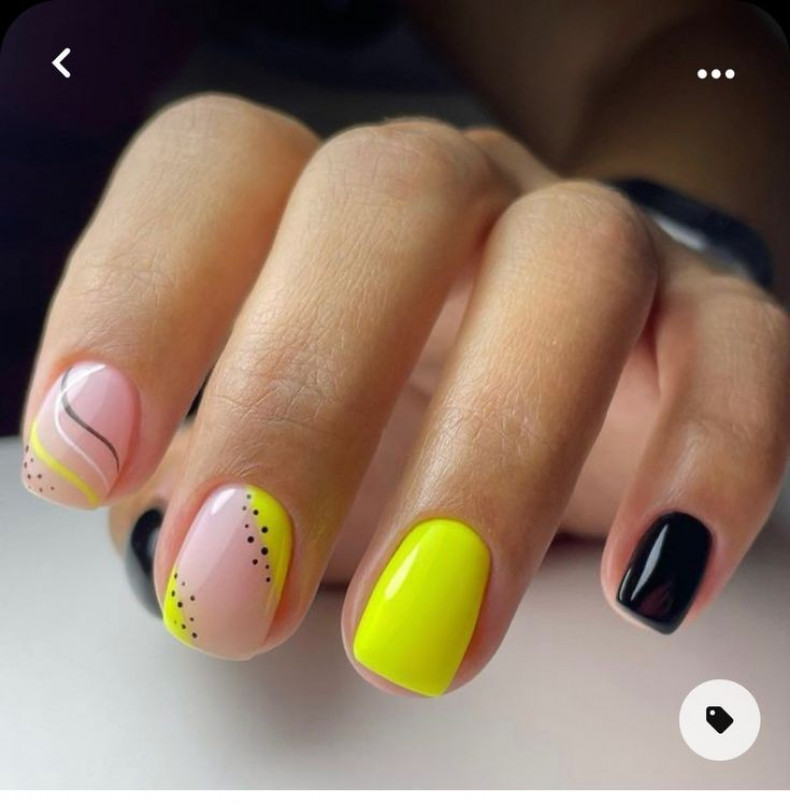
Task: Open the three-dot overflow menu
Action: [716, 74]
